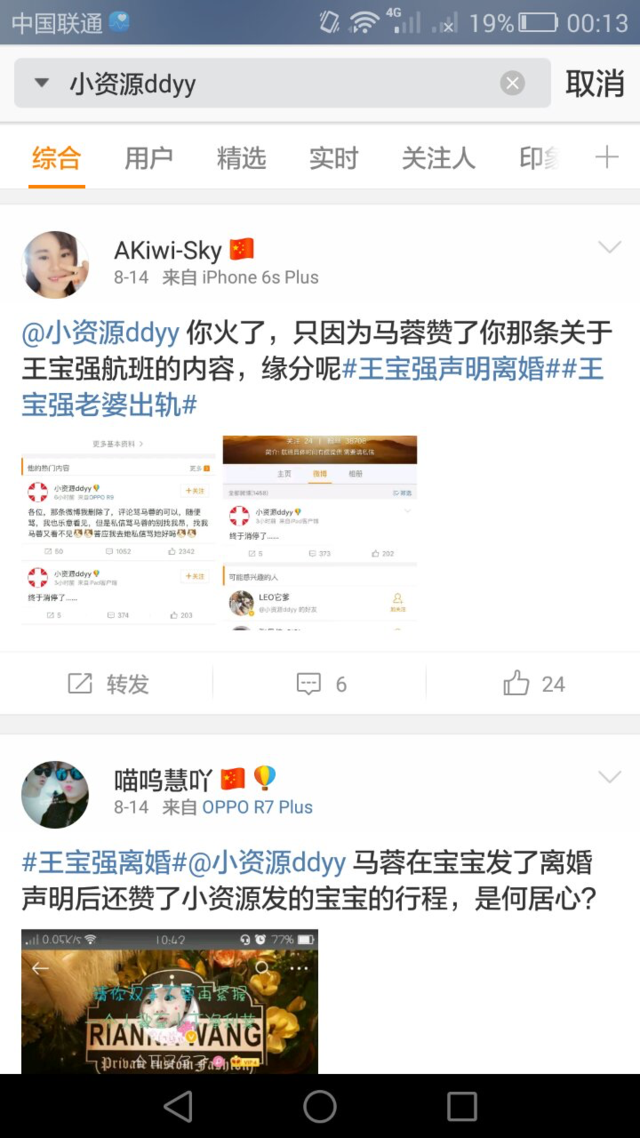The image size is (640, 1138).
Task: Open AKiwi-Sky's profile avatar
Action: [x=55, y=265]
